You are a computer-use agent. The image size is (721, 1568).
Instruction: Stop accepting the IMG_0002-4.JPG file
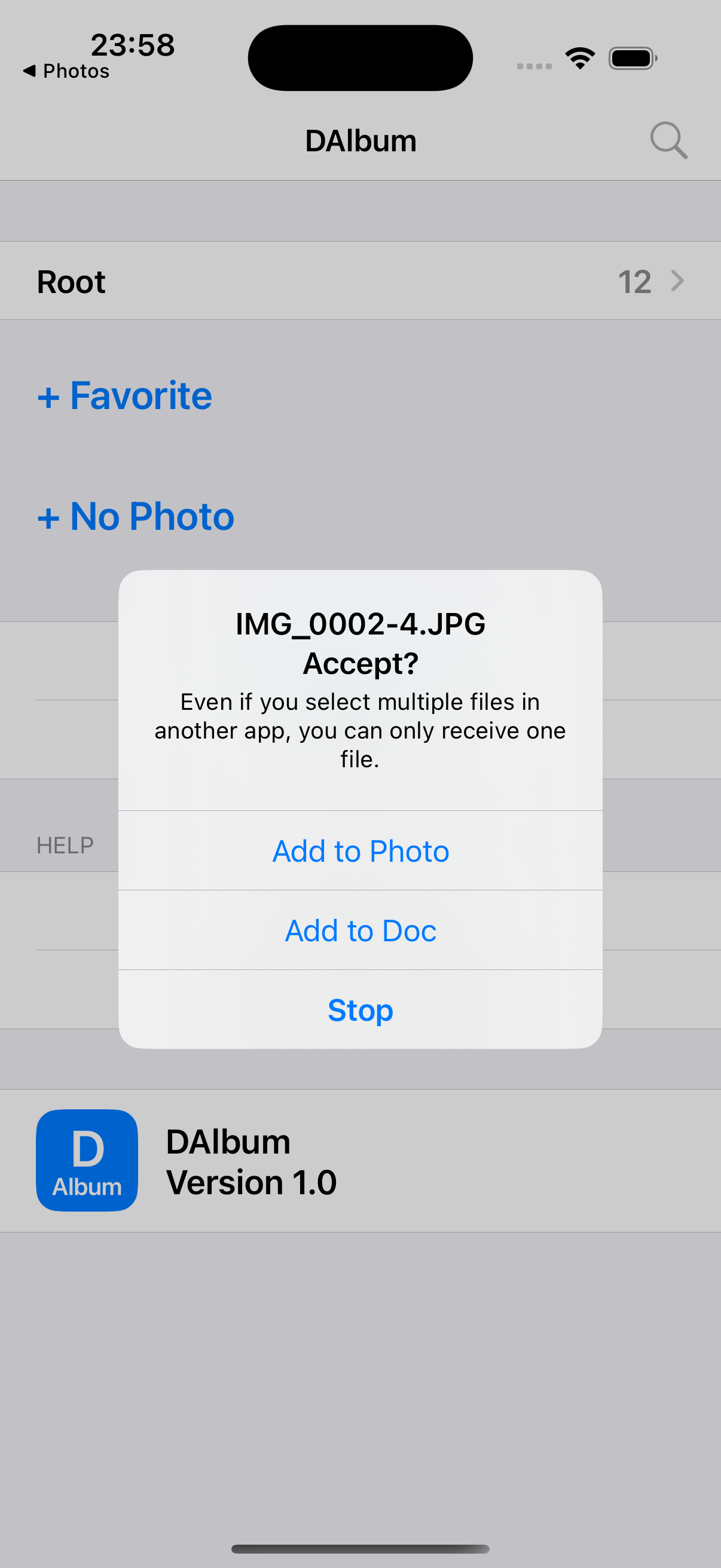pos(360,1009)
